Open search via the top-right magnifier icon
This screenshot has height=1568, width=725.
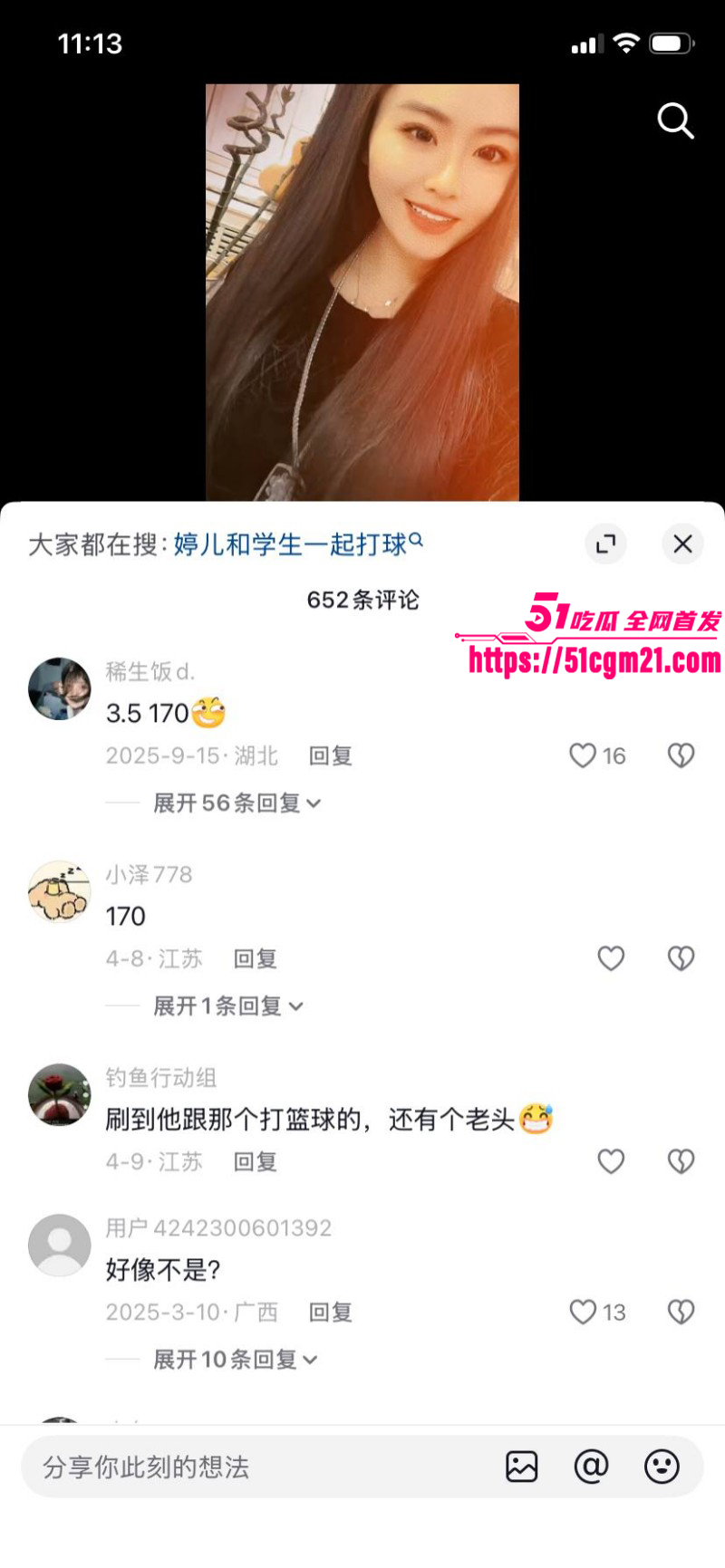[x=676, y=121]
